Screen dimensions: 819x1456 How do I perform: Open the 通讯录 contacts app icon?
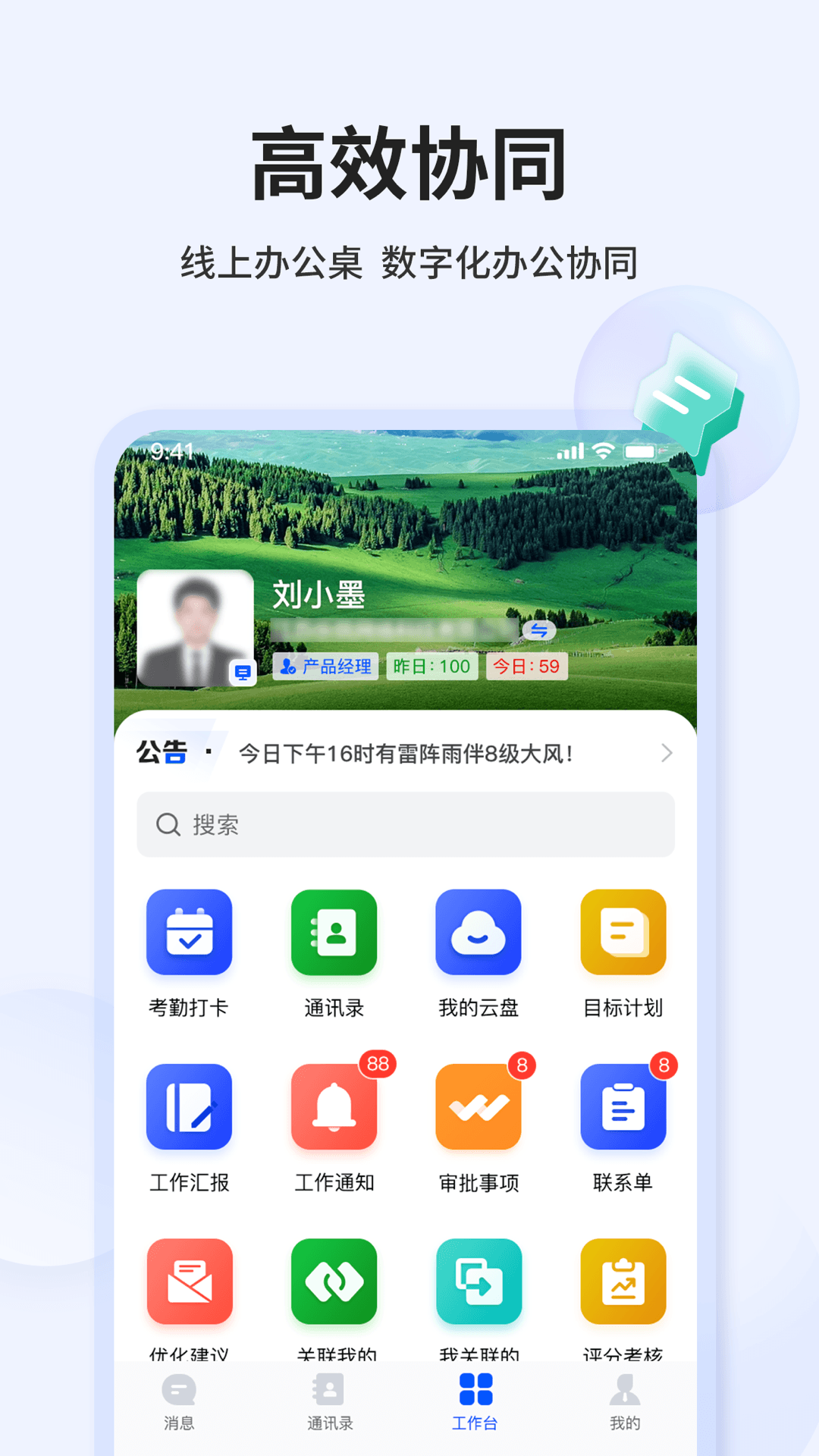tap(334, 933)
